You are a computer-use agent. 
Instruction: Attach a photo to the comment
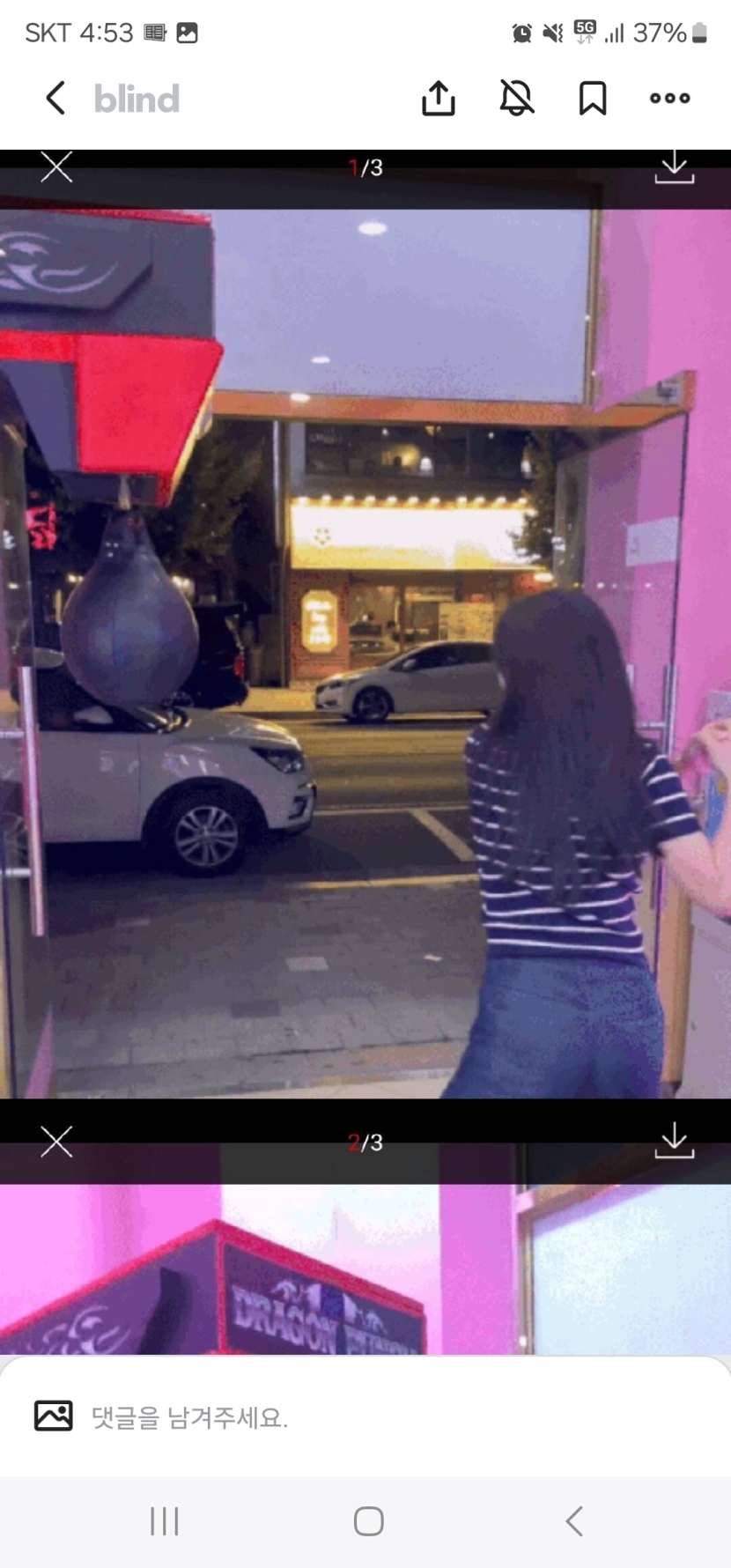pos(54,1416)
